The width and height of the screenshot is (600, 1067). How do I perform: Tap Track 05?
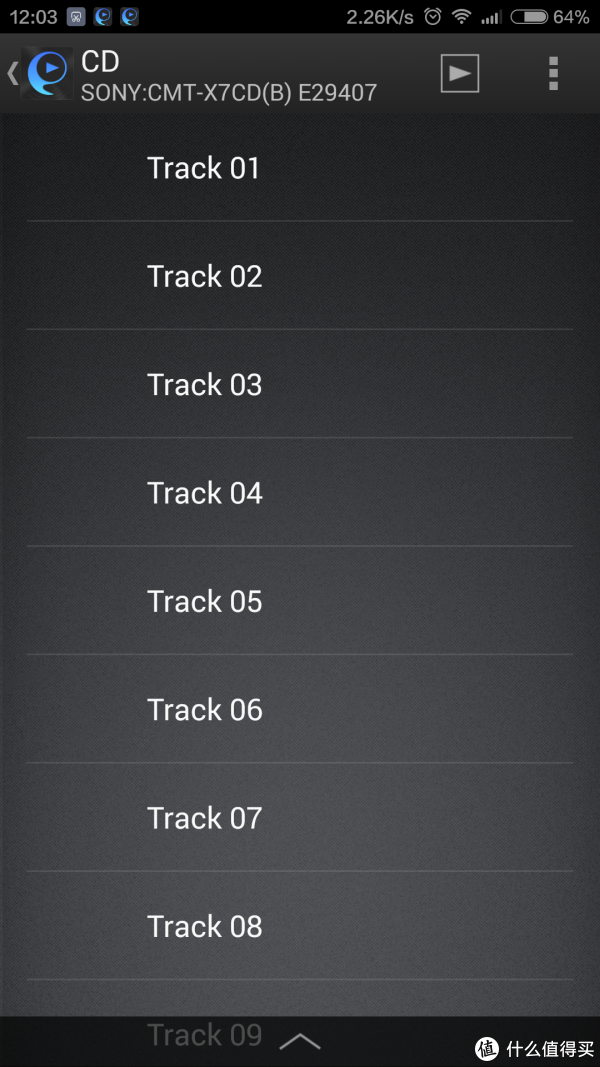pos(300,600)
